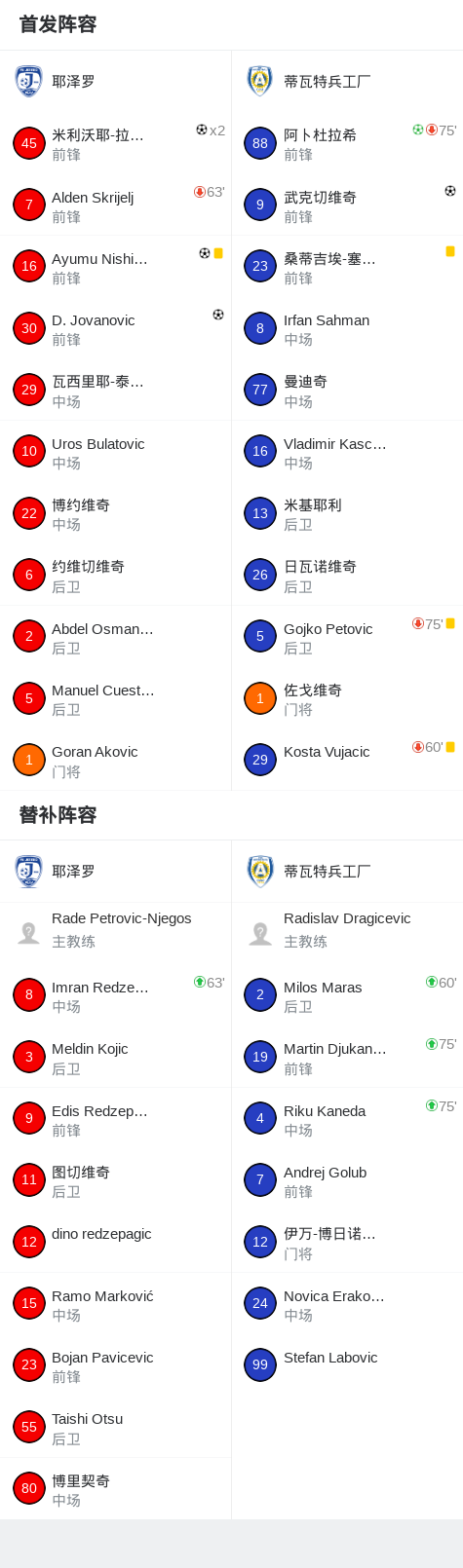Open 阿卜杜拉希 number 88 row
The width and height of the screenshot is (463, 1568).
click(x=347, y=144)
